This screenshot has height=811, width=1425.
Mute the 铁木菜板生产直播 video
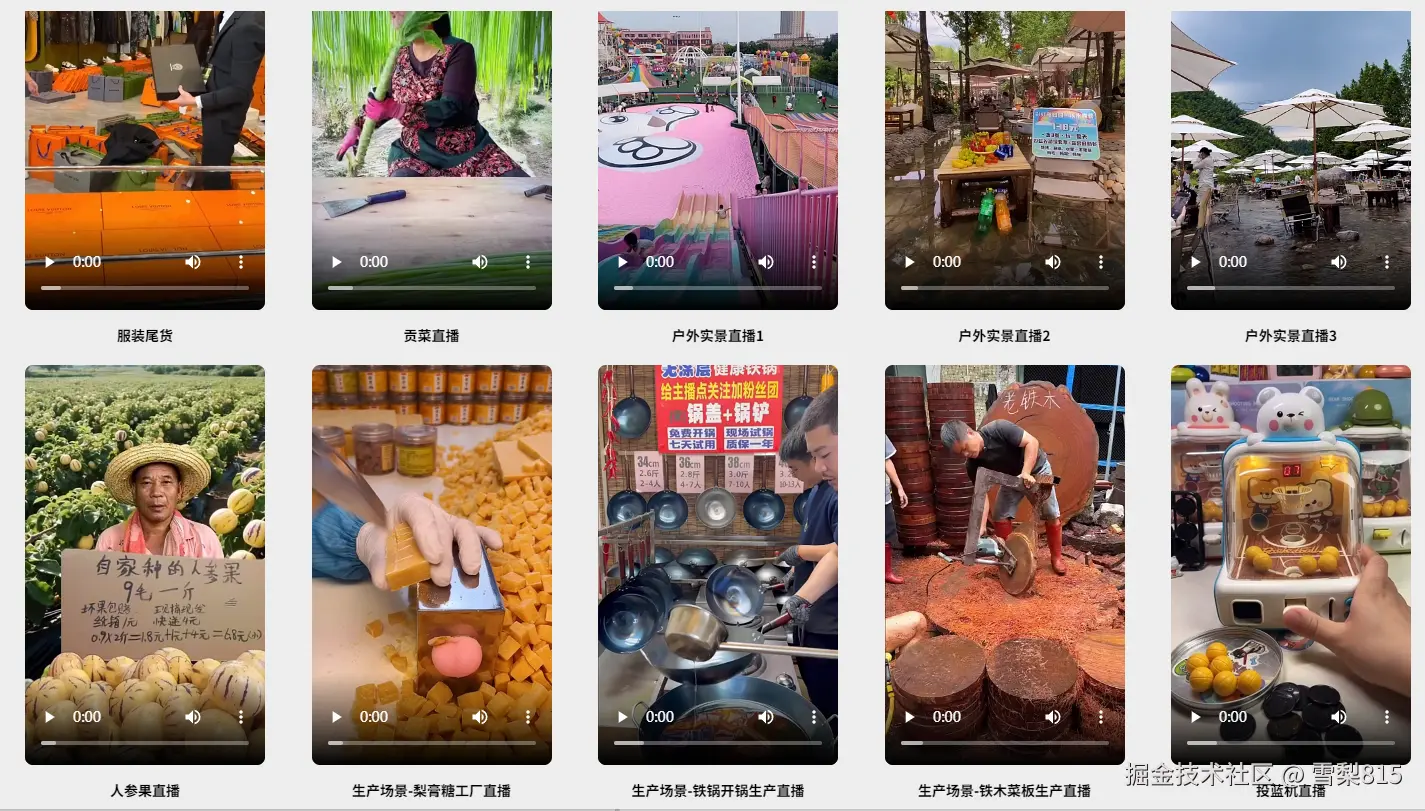click(x=1053, y=717)
